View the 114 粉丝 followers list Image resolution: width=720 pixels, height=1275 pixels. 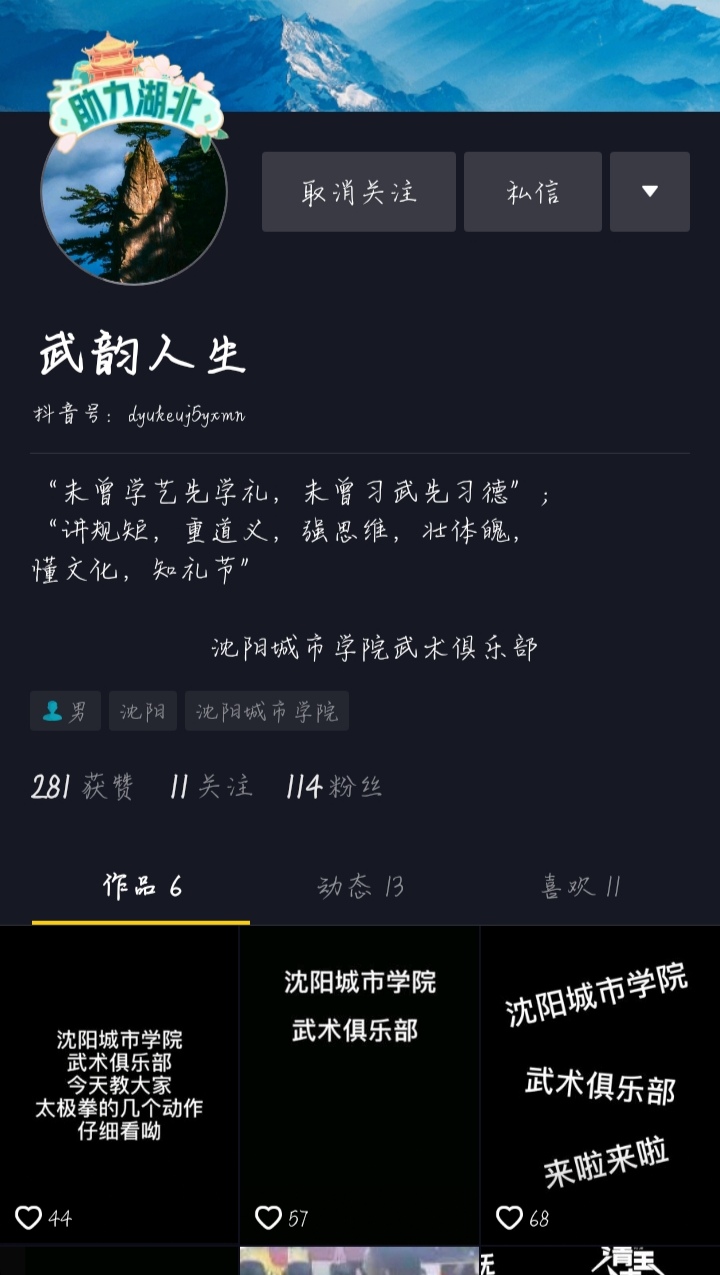[334, 787]
